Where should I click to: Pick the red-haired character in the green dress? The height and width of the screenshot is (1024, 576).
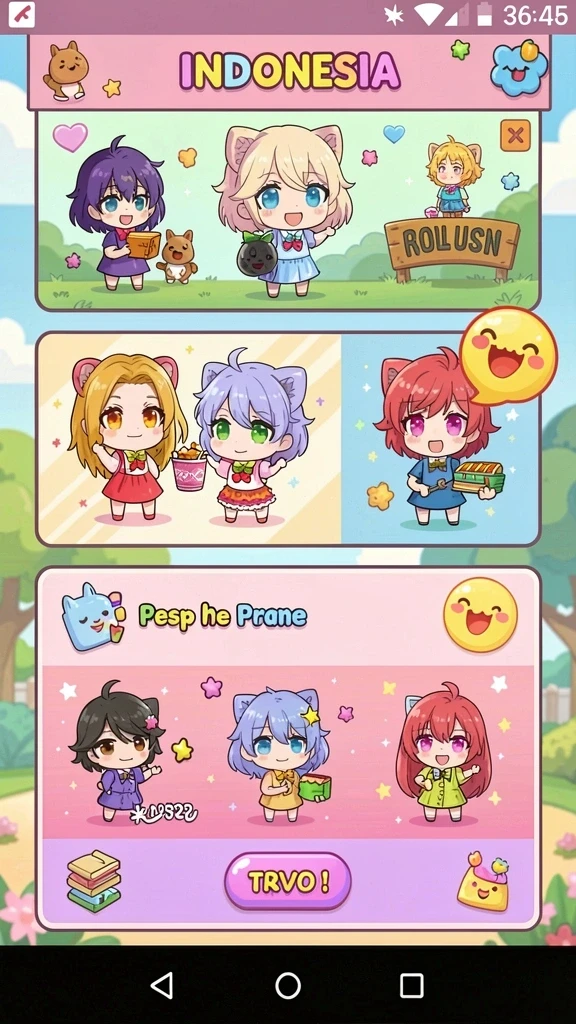click(x=442, y=753)
